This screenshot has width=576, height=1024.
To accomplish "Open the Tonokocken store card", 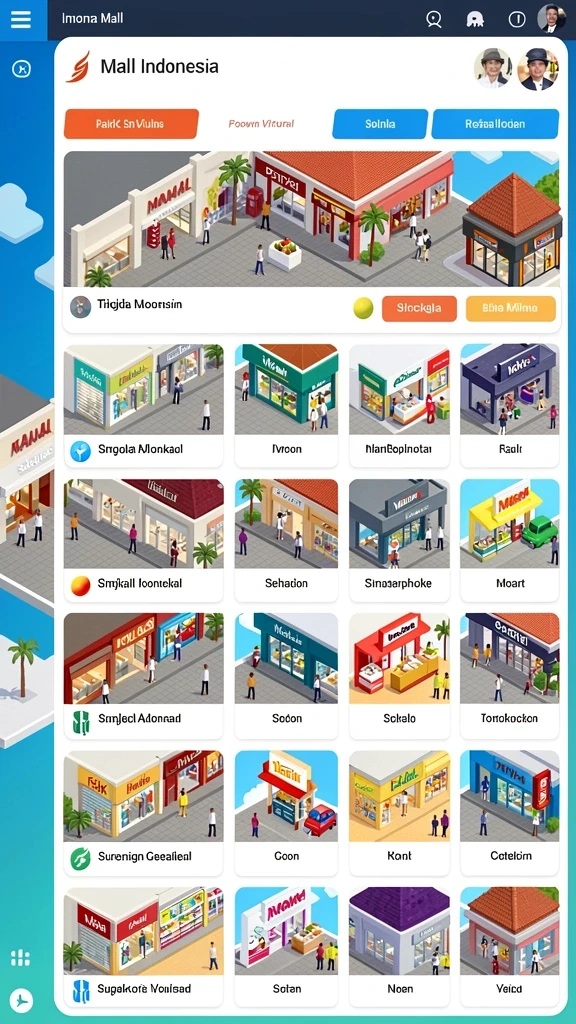I will 510,676.
